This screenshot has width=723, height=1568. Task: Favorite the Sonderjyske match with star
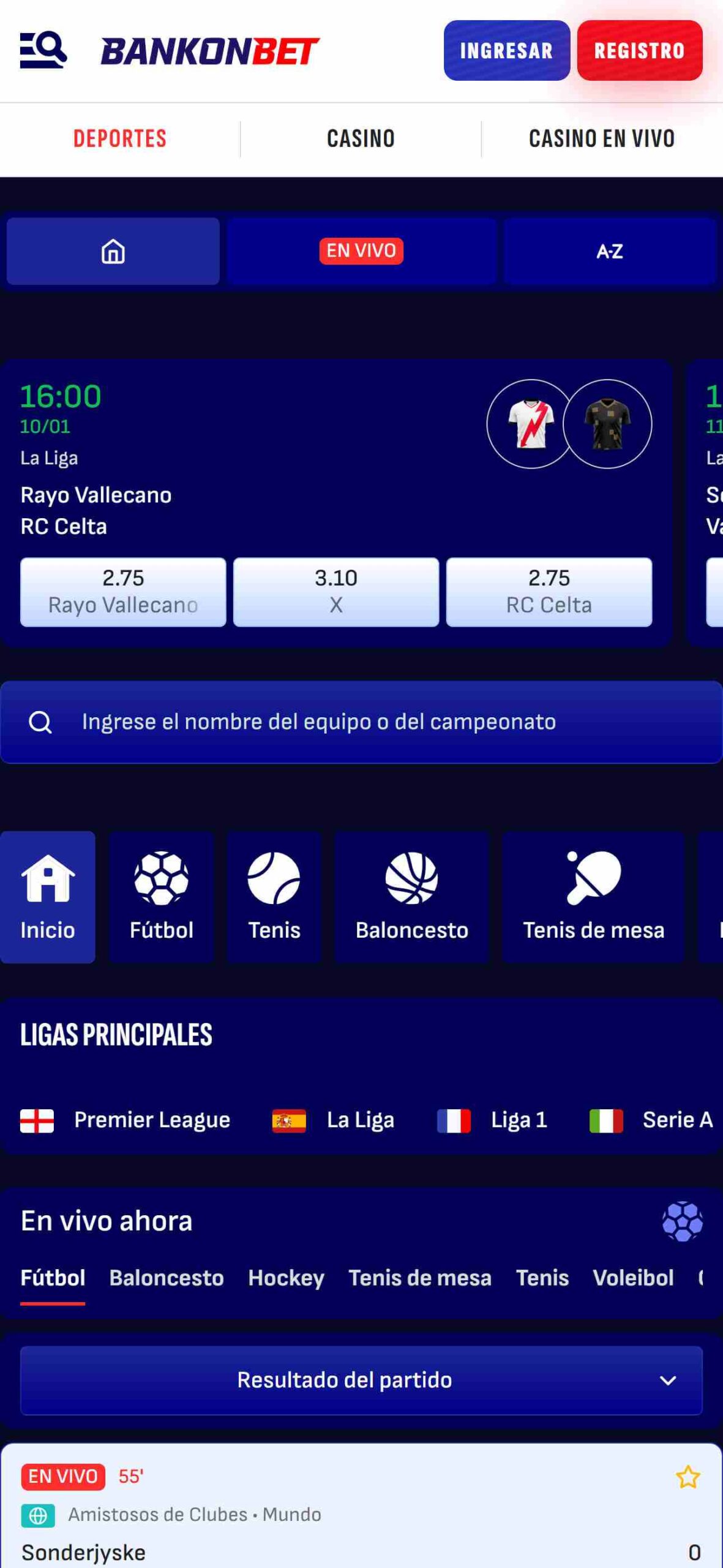pyautogui.click(x=687, y=1477)
